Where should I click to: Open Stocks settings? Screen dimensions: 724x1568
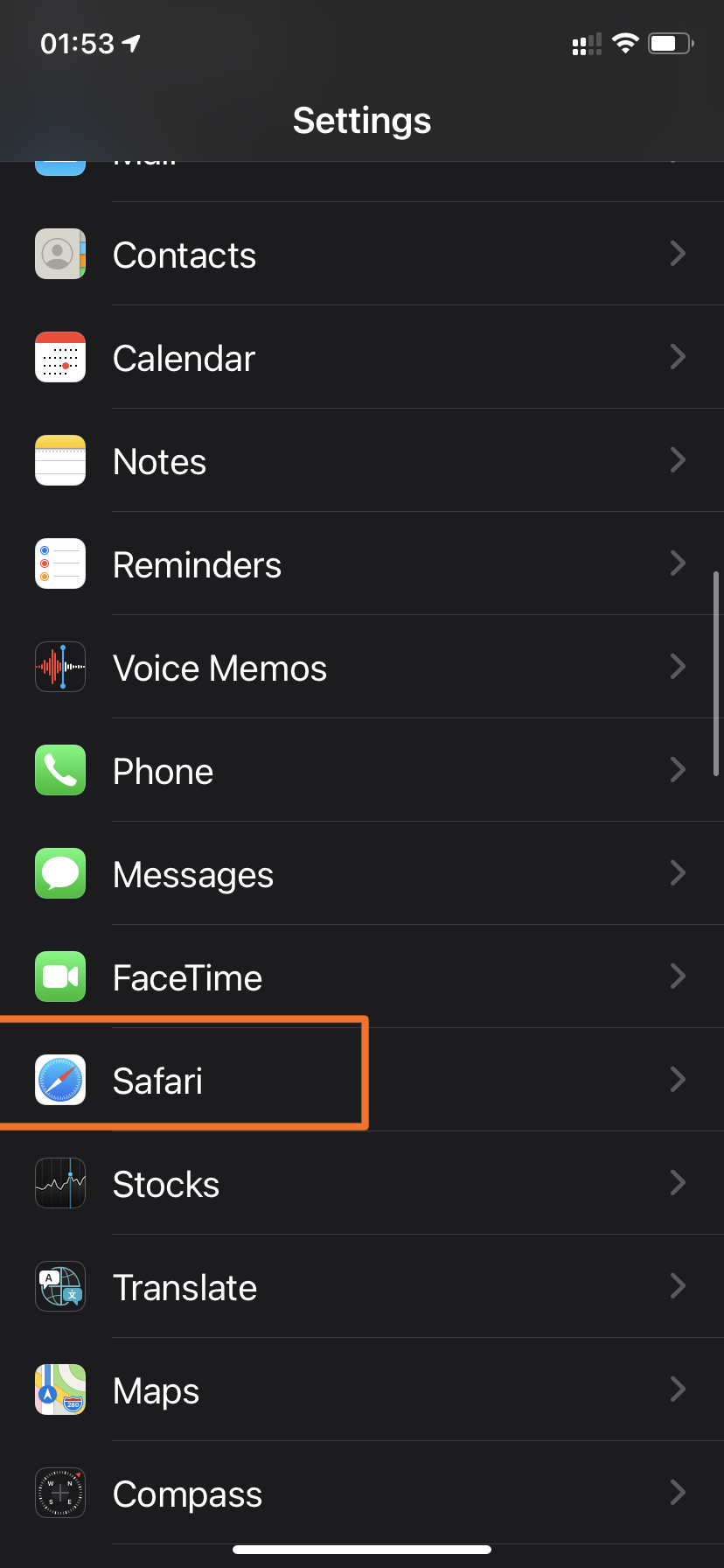[x=167, y=1184]
